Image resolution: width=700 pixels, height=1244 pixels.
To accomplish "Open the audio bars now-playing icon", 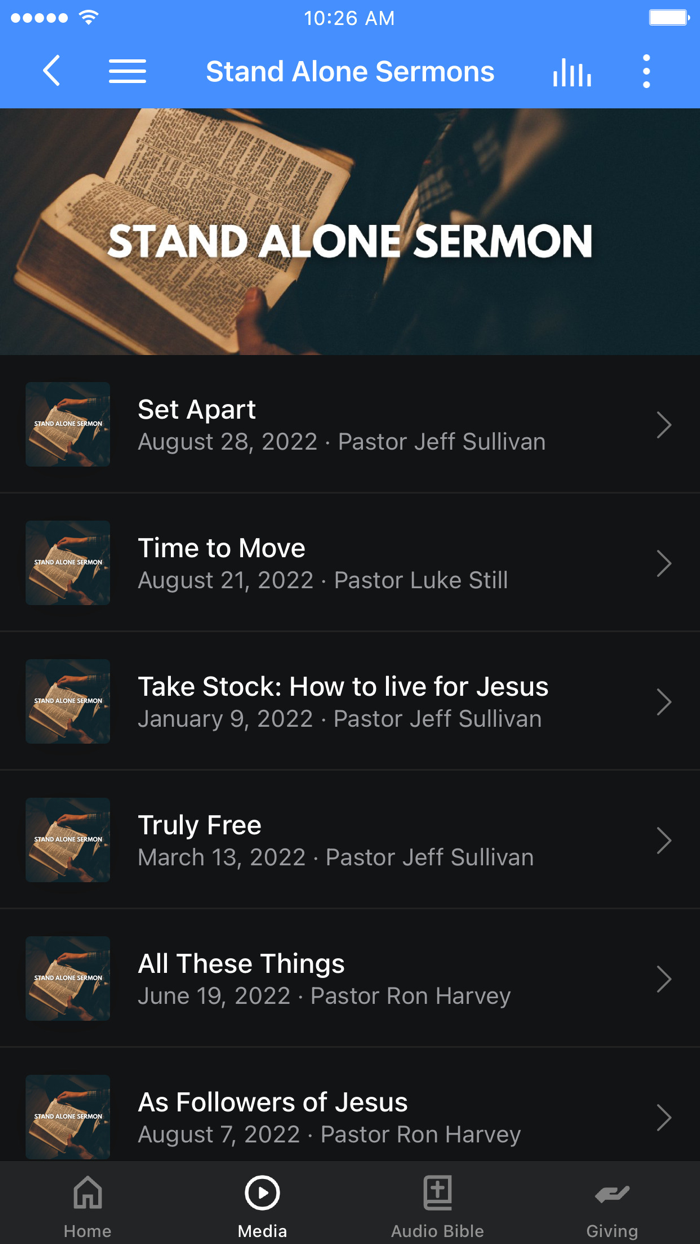I will [572, 72].
